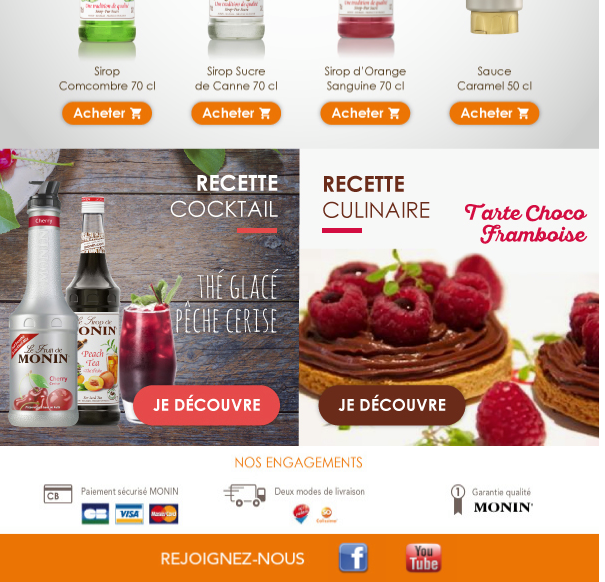Tap Acheter under Sirop Sucre de Canne

(x=236, y=113)
